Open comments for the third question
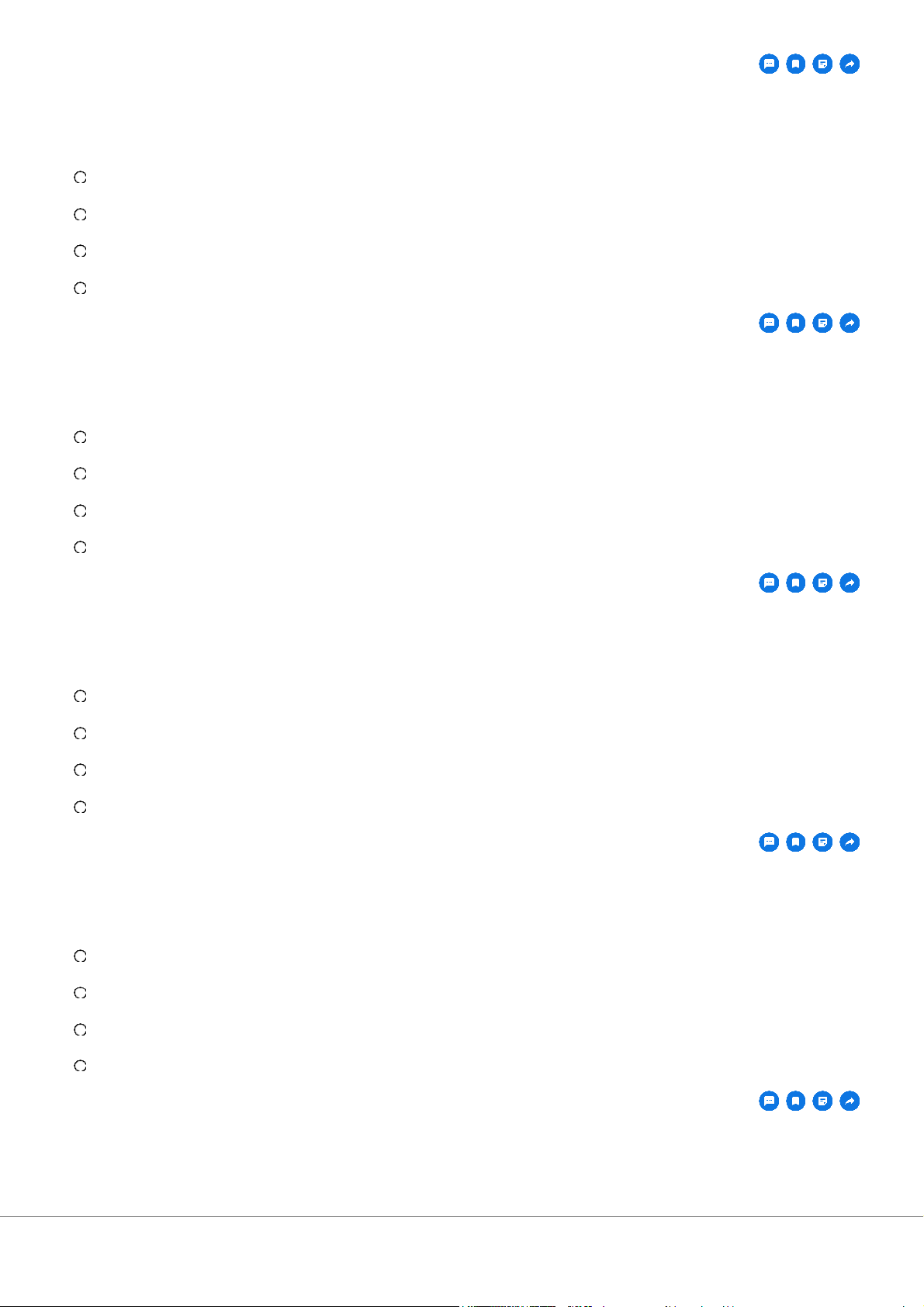The height and width of the screenshot is (1307, 924). [769, 583]
